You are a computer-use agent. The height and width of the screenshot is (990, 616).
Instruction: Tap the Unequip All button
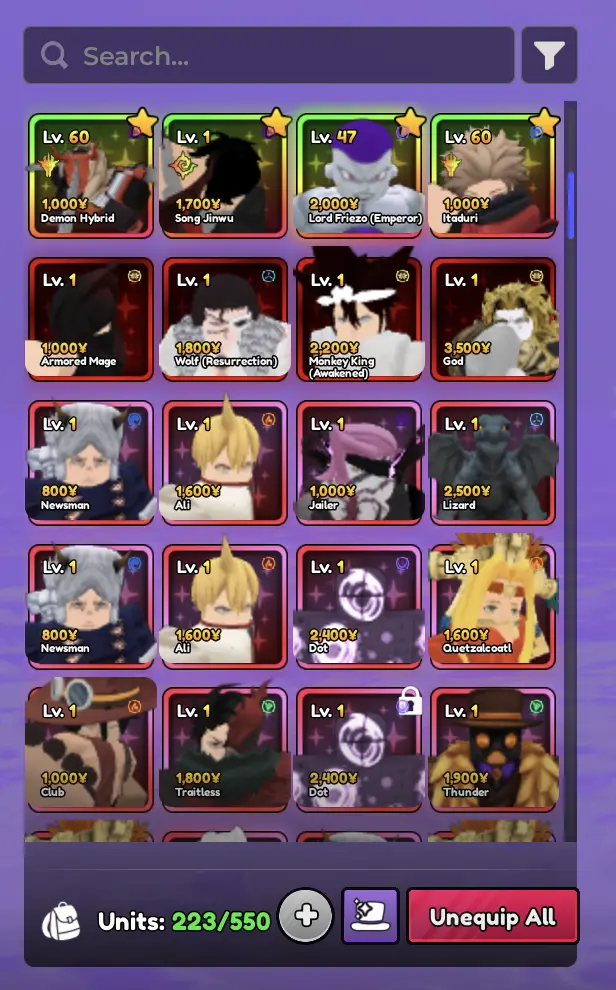coord(492,916)
